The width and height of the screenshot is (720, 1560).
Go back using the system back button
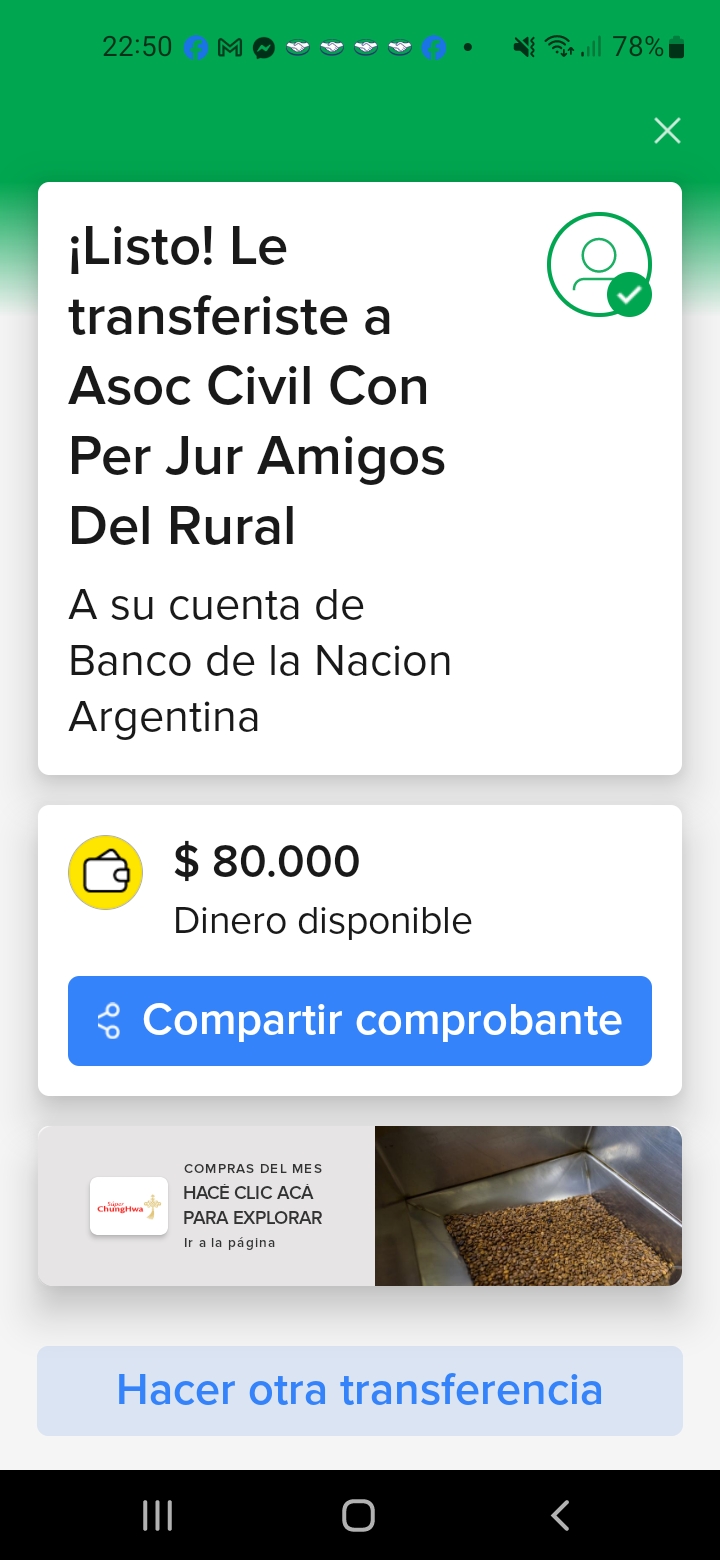(560, 1515)
